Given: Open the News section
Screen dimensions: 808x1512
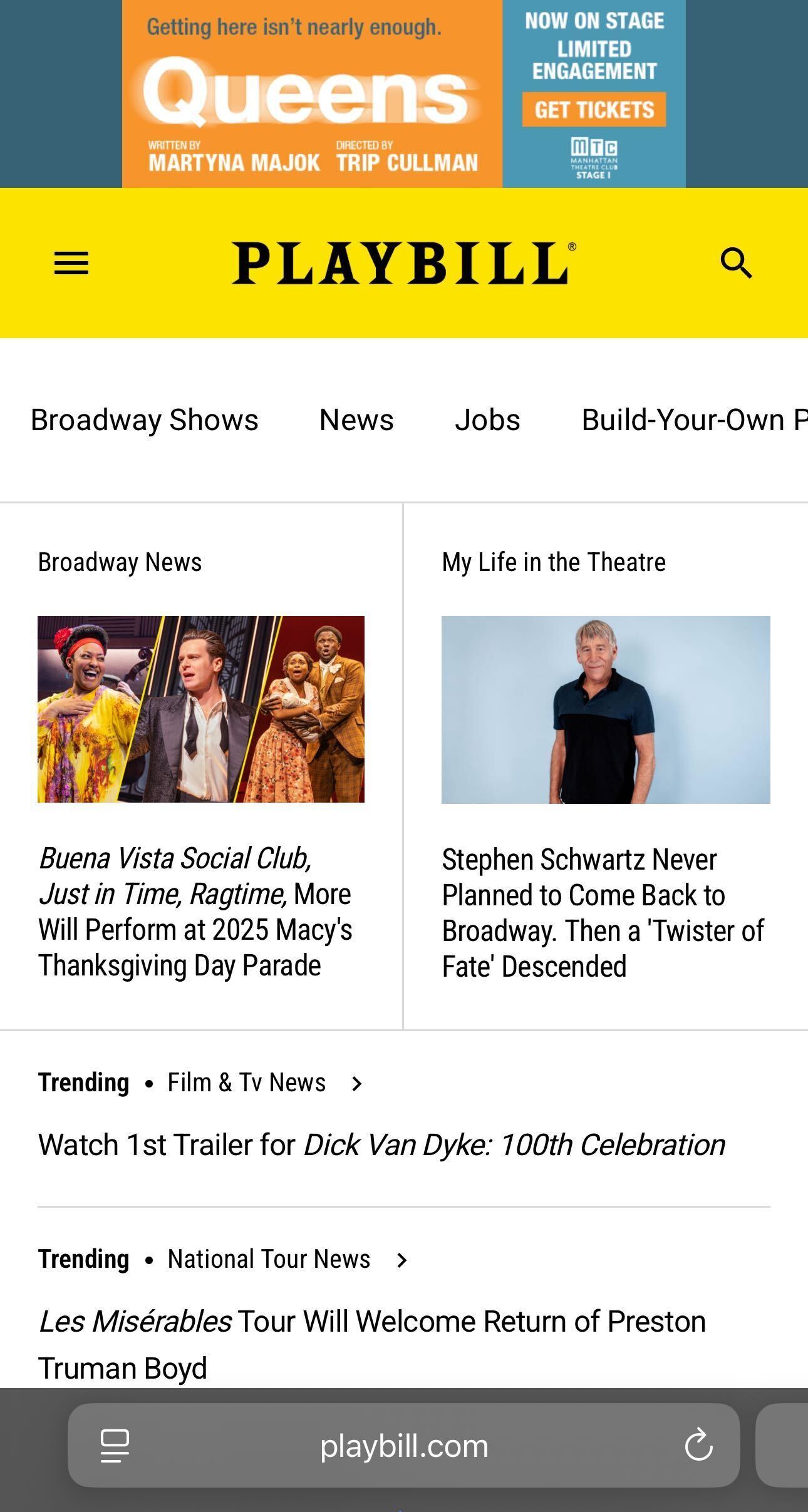Looking at the screenshot, I should 356,419.
